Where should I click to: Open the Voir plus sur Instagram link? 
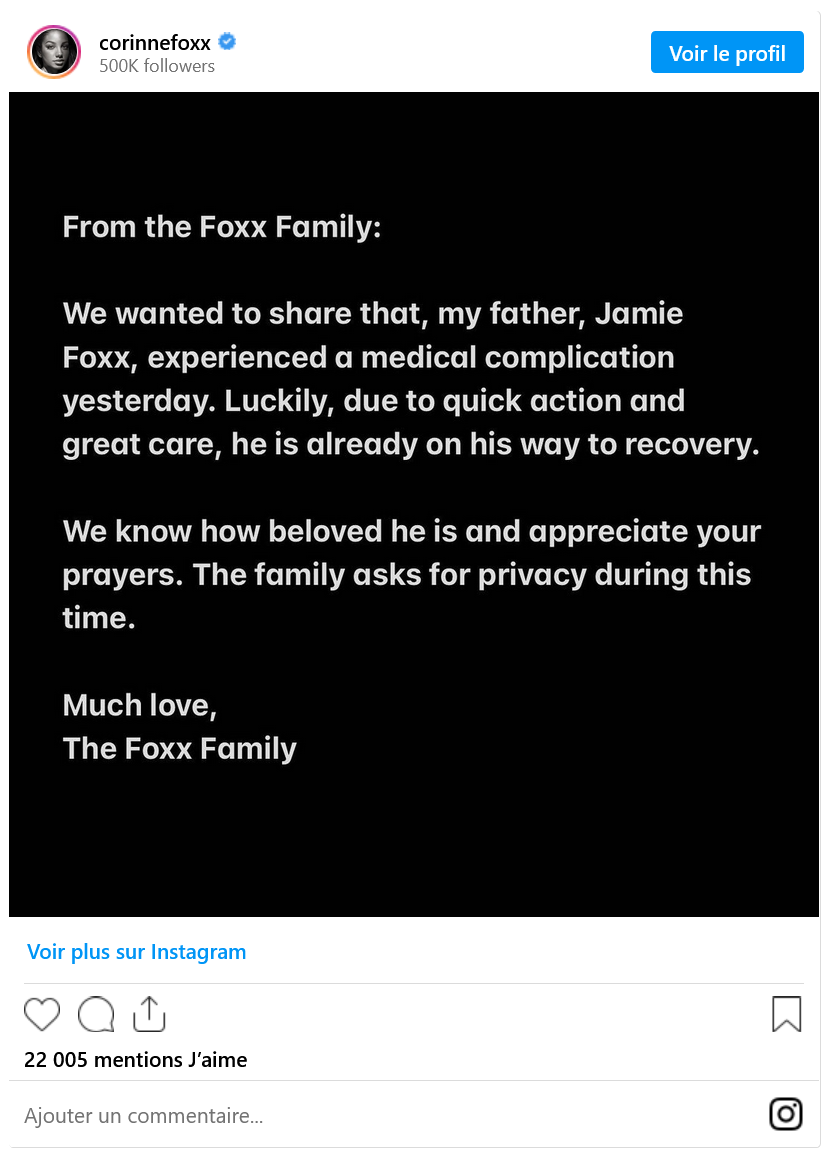click(137, 952)
